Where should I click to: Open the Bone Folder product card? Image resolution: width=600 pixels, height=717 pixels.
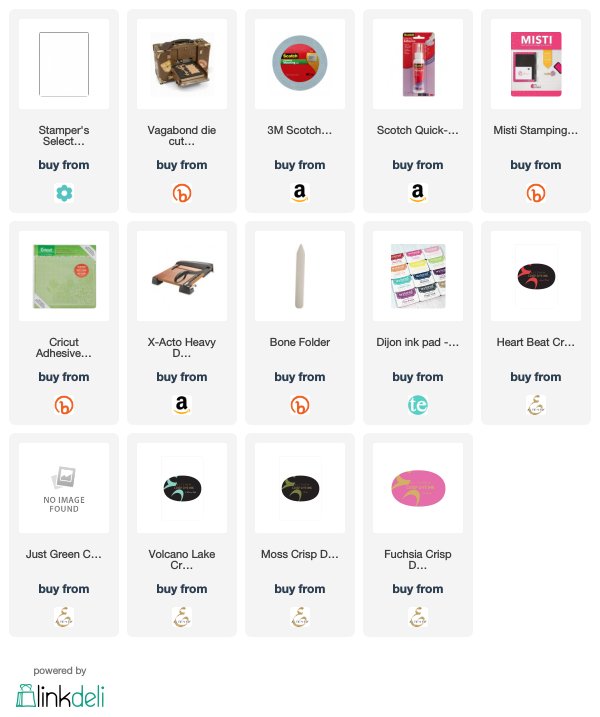tap(300, 322)
